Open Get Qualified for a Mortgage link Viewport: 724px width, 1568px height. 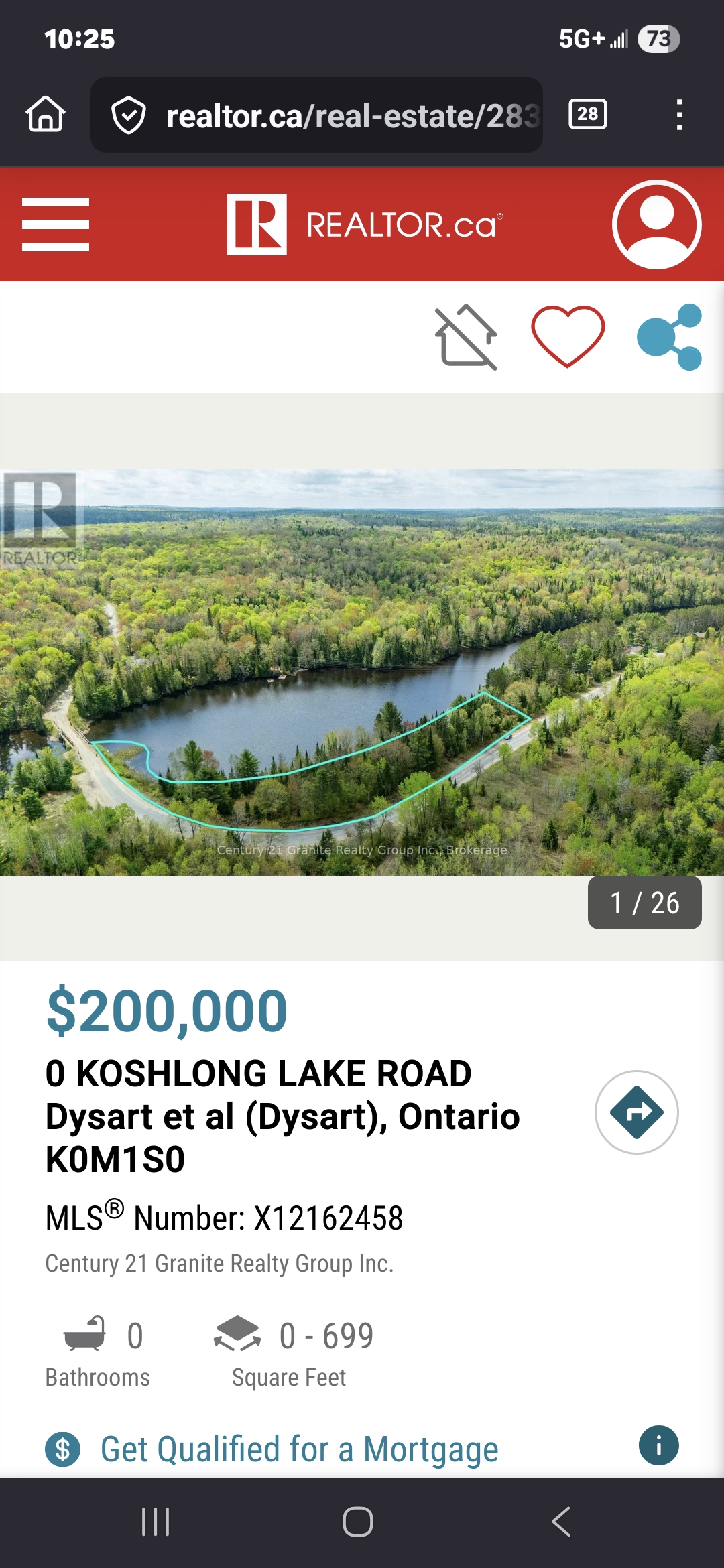[x=299, y=1449]
